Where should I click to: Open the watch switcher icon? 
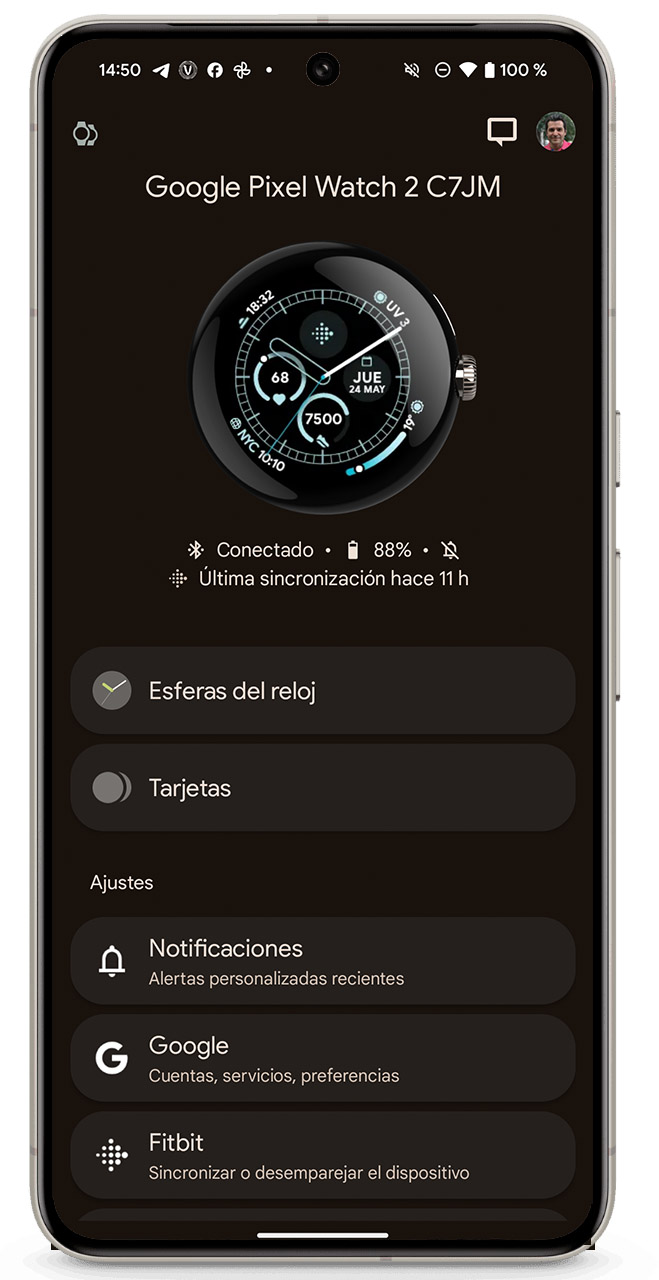click(86, 134)
